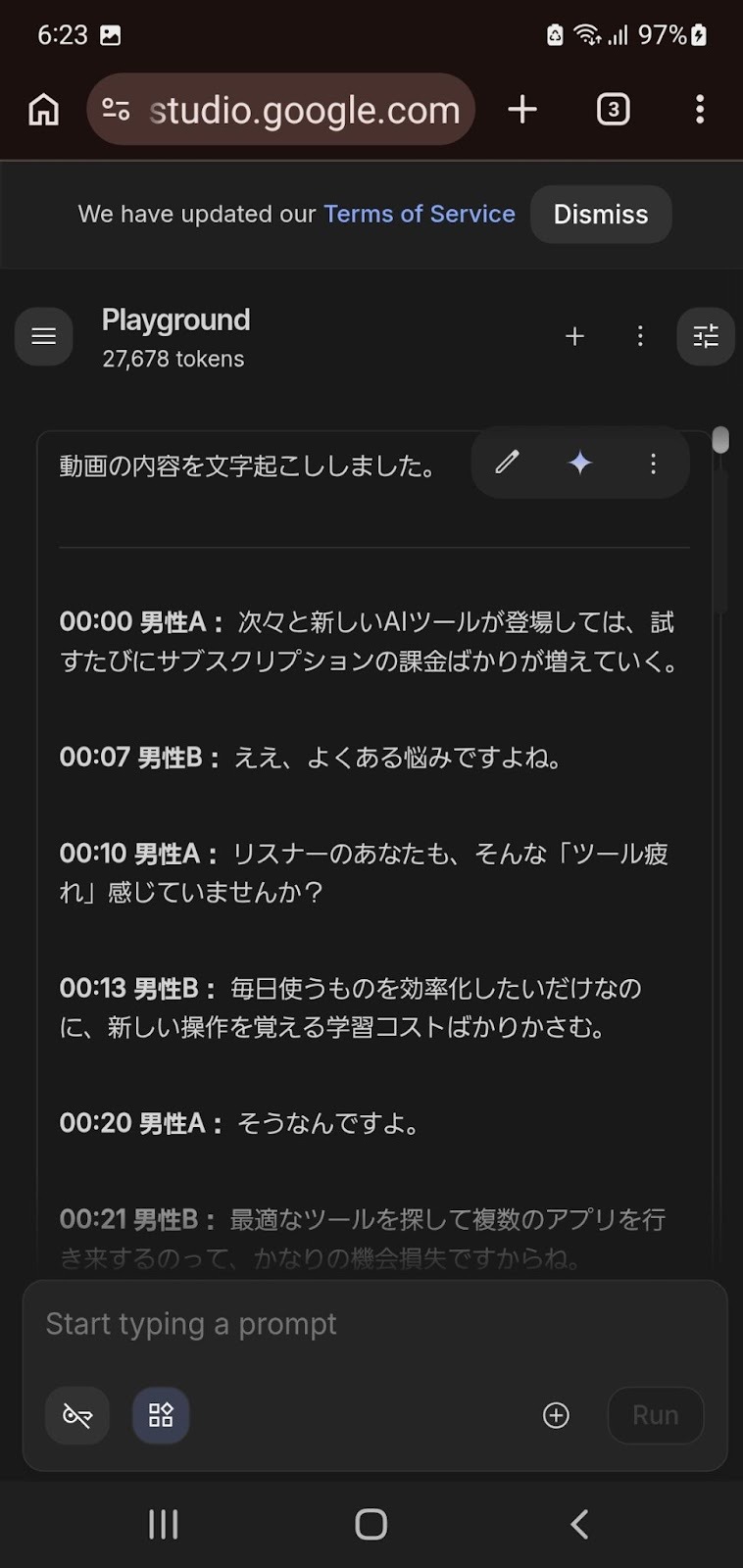Tap the Run button
The image size is (743, 1568).
coord(655,1415)
